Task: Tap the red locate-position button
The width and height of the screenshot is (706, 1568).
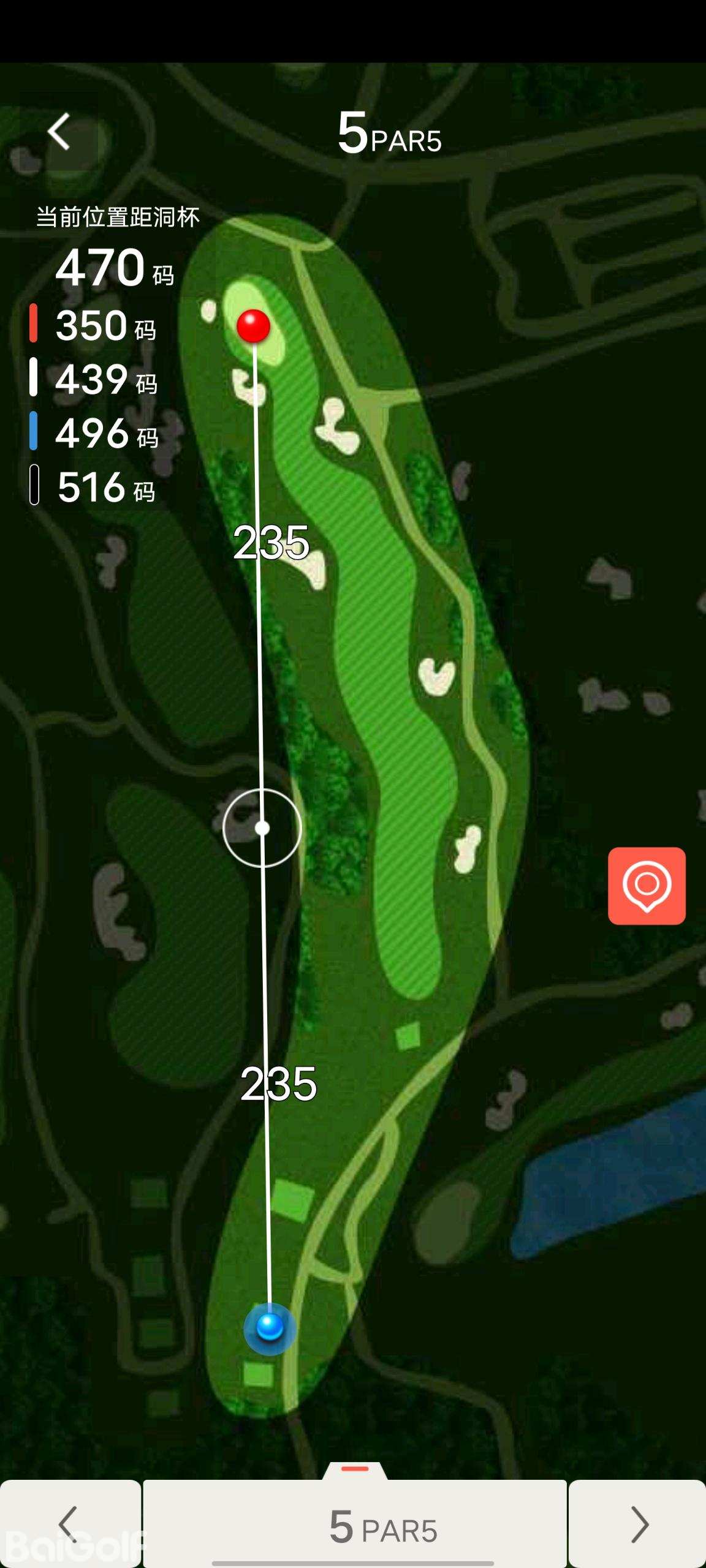Action: [647, 886]
